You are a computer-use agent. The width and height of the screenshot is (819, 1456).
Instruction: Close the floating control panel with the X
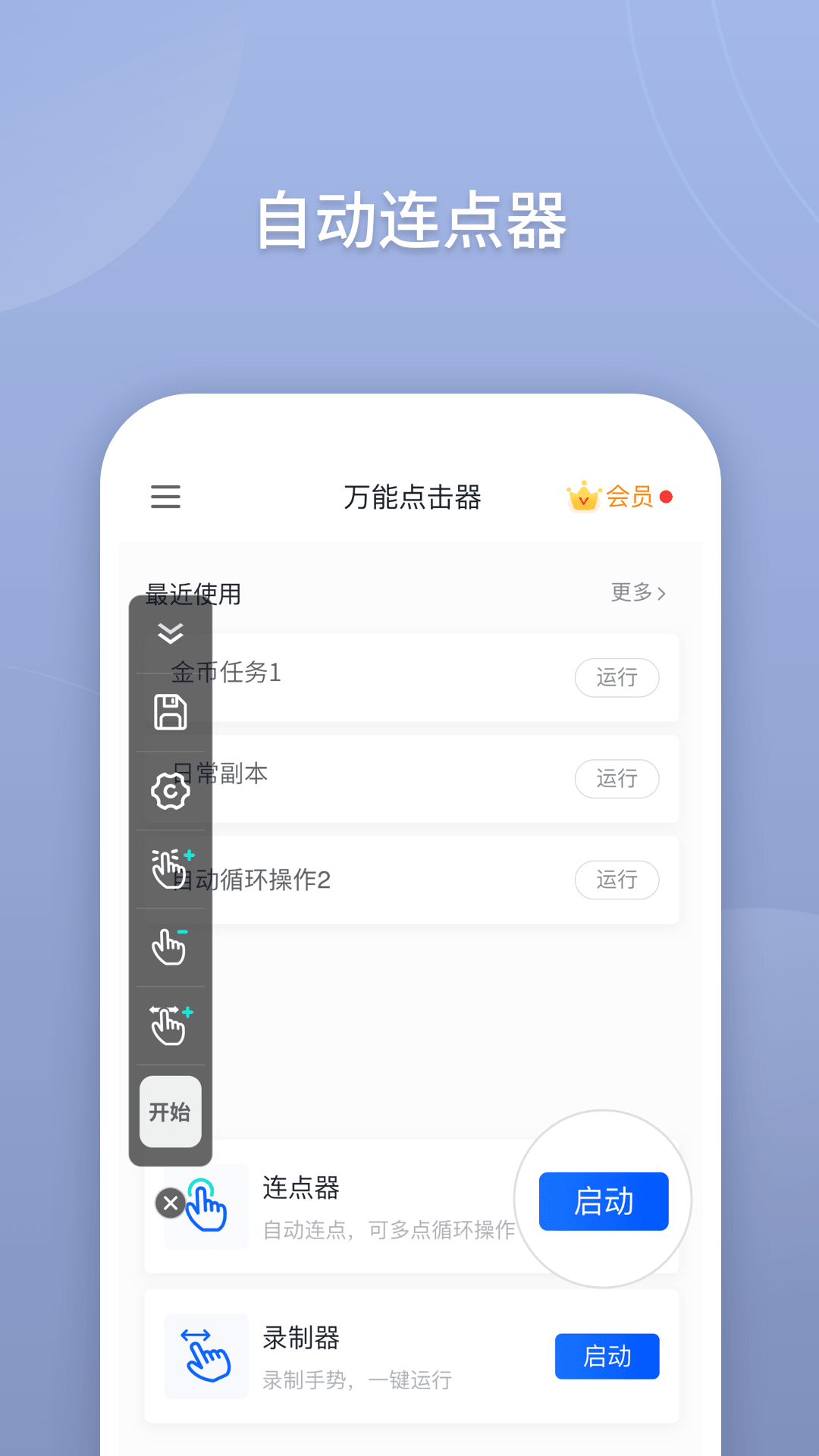tap(170, 1203)
